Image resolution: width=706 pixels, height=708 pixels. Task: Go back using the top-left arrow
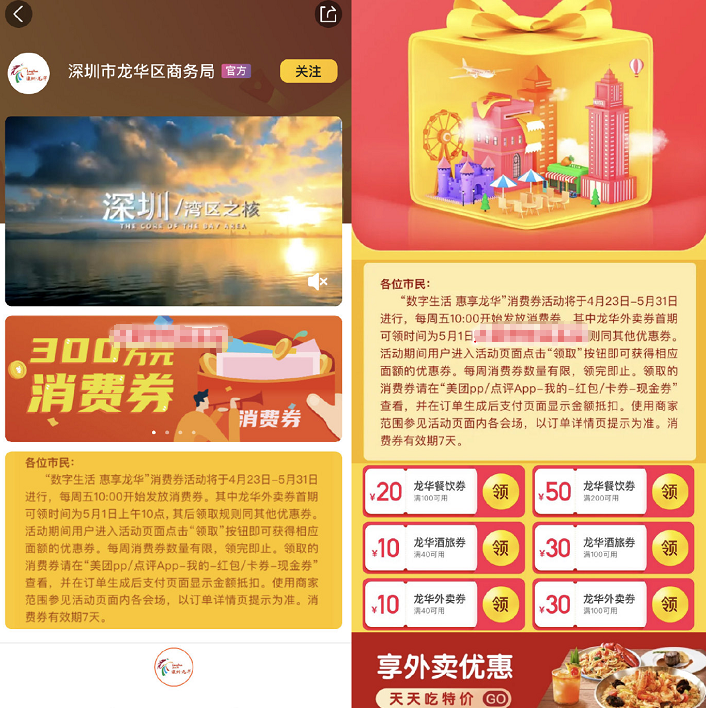tap(18, 14)
